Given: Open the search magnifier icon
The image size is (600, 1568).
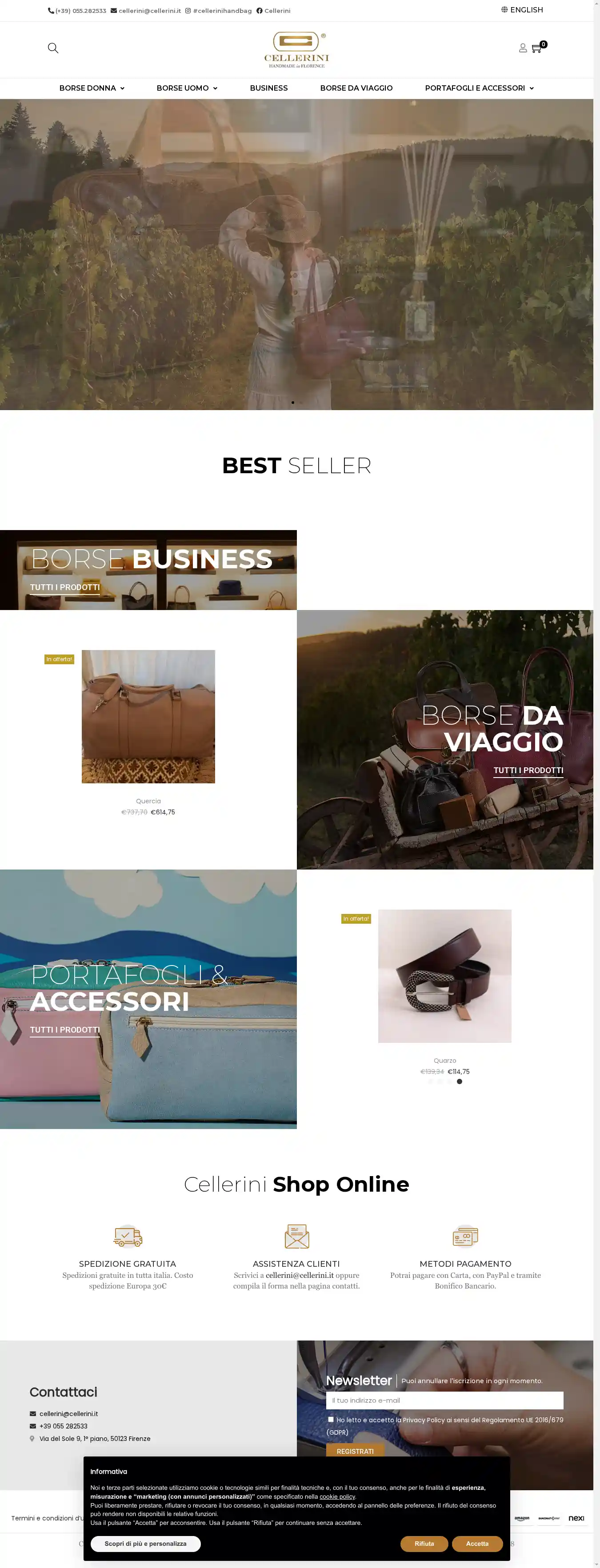Looking at the screenshot, I should coord(53,48).
